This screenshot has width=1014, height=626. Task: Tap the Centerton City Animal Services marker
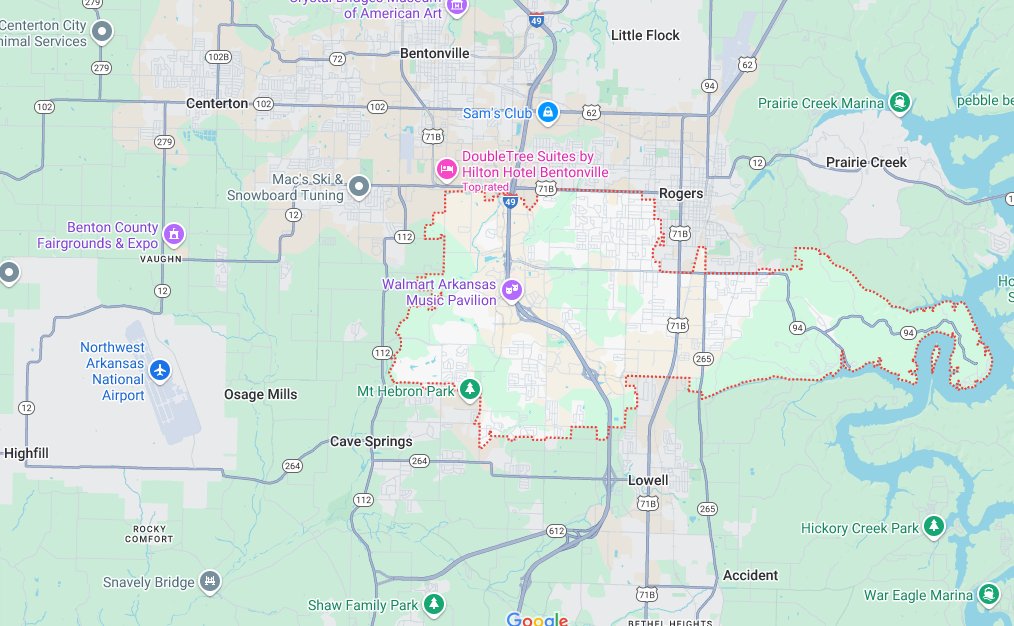tap(102, 33)
